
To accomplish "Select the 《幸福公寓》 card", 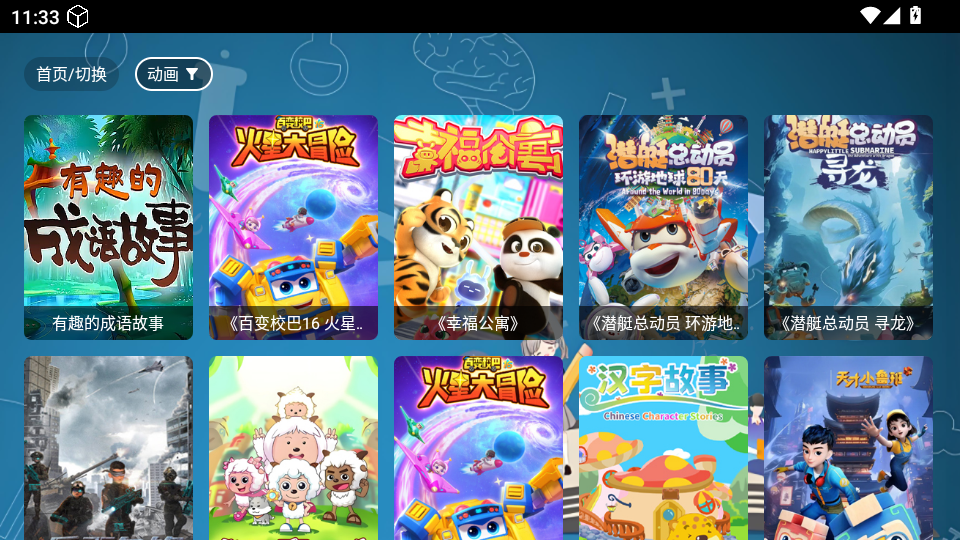I will point(478,227).
